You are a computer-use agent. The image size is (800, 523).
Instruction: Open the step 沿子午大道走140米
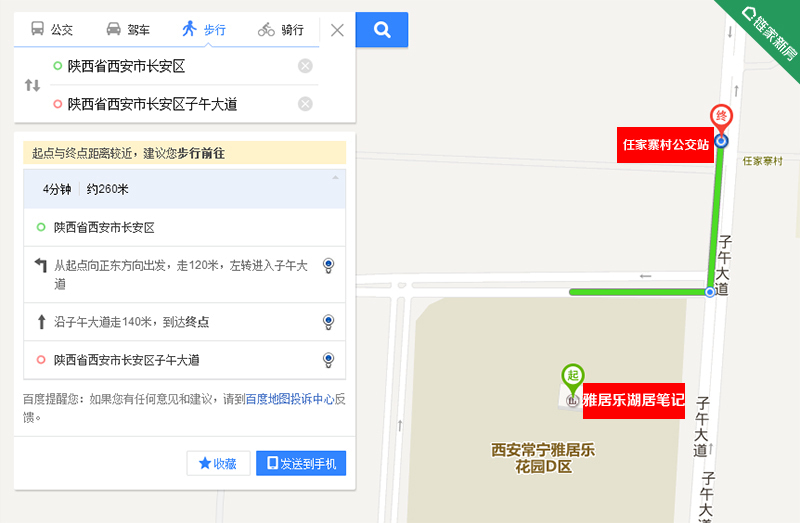pos(180,322)
